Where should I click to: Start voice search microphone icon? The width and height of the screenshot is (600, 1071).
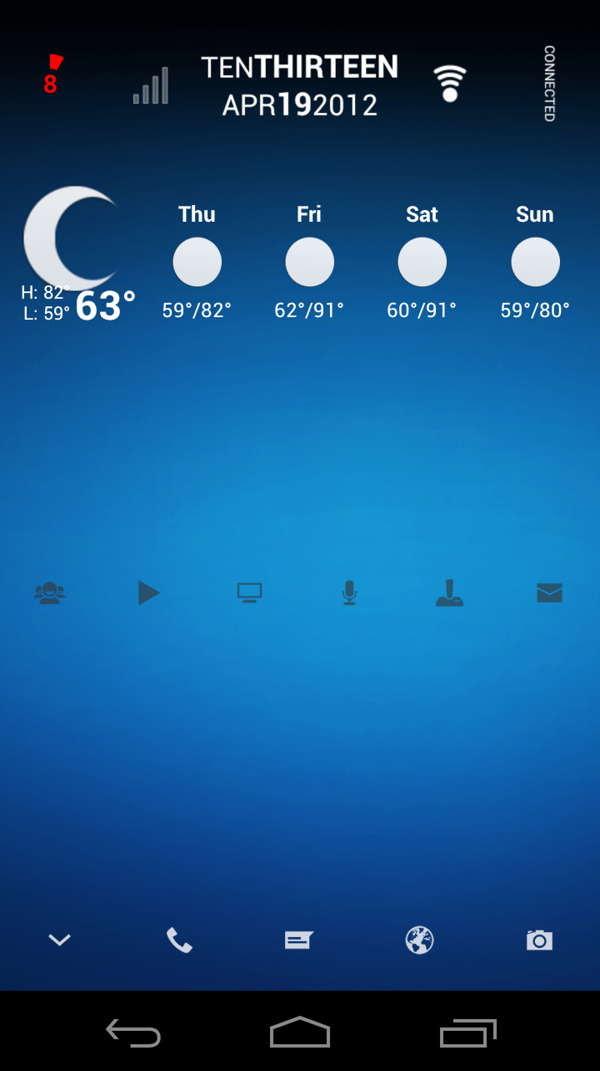(x=349, y=593)
